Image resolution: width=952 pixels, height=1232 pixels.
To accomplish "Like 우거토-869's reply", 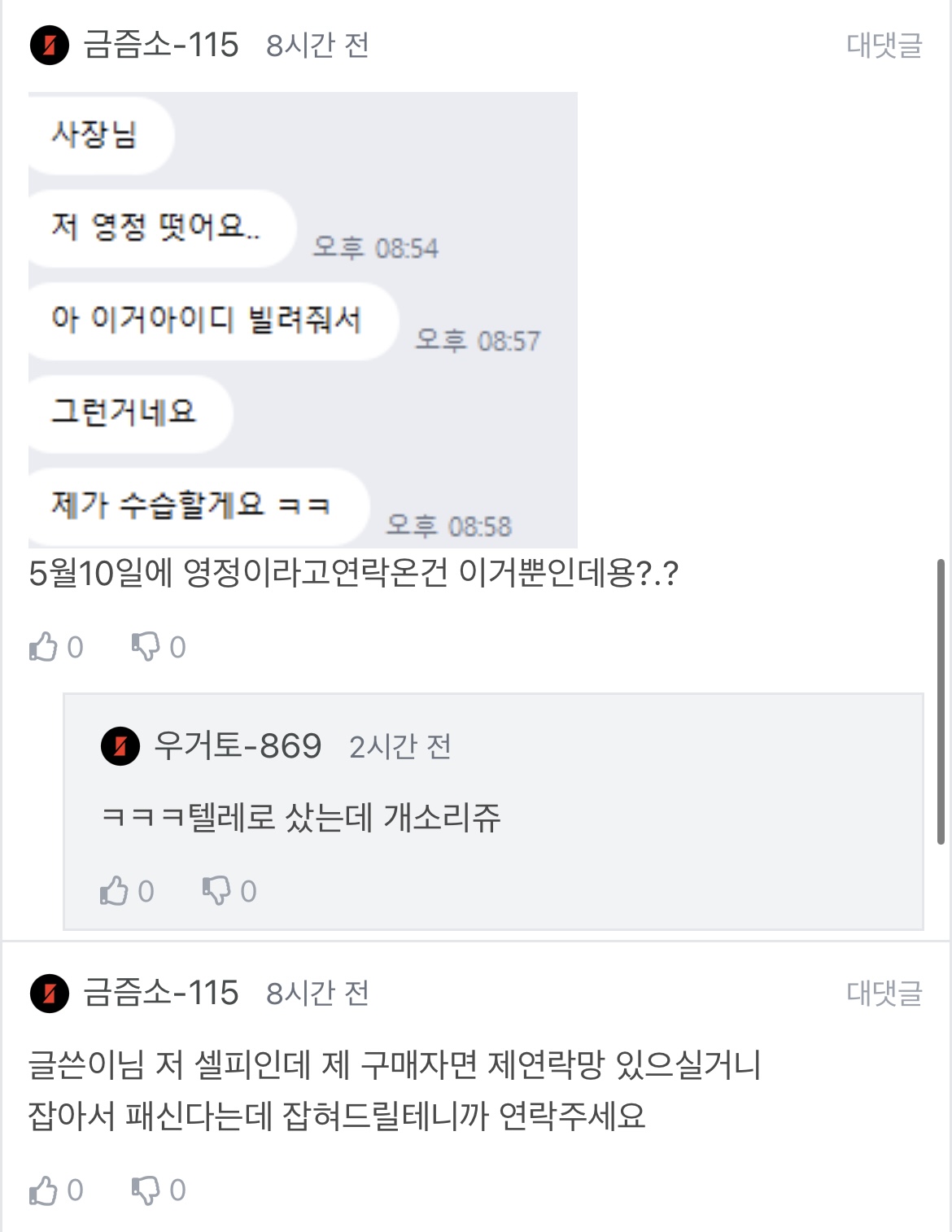I will (x=115, y=891).
